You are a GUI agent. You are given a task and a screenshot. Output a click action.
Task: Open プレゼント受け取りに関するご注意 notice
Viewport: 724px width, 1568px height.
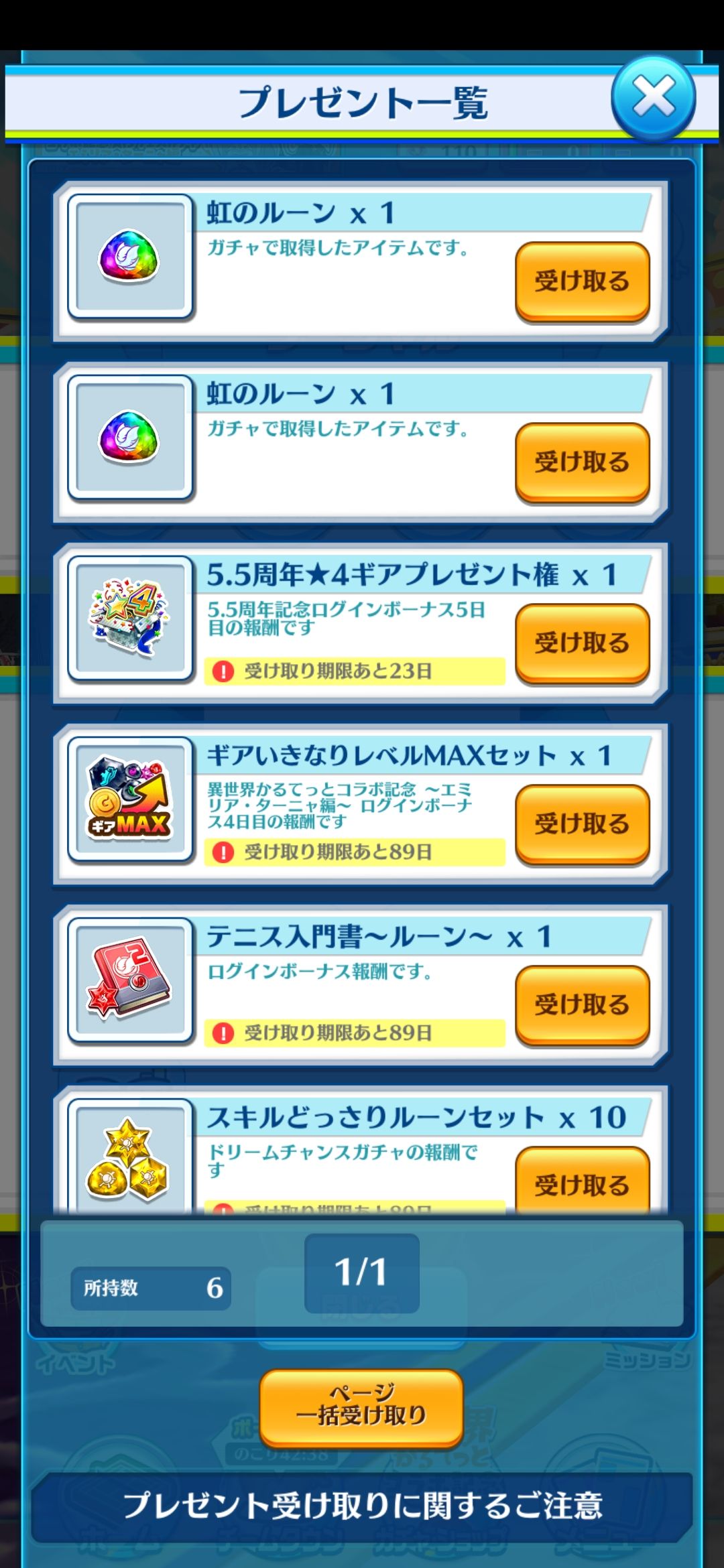(x=362, y=1506)
